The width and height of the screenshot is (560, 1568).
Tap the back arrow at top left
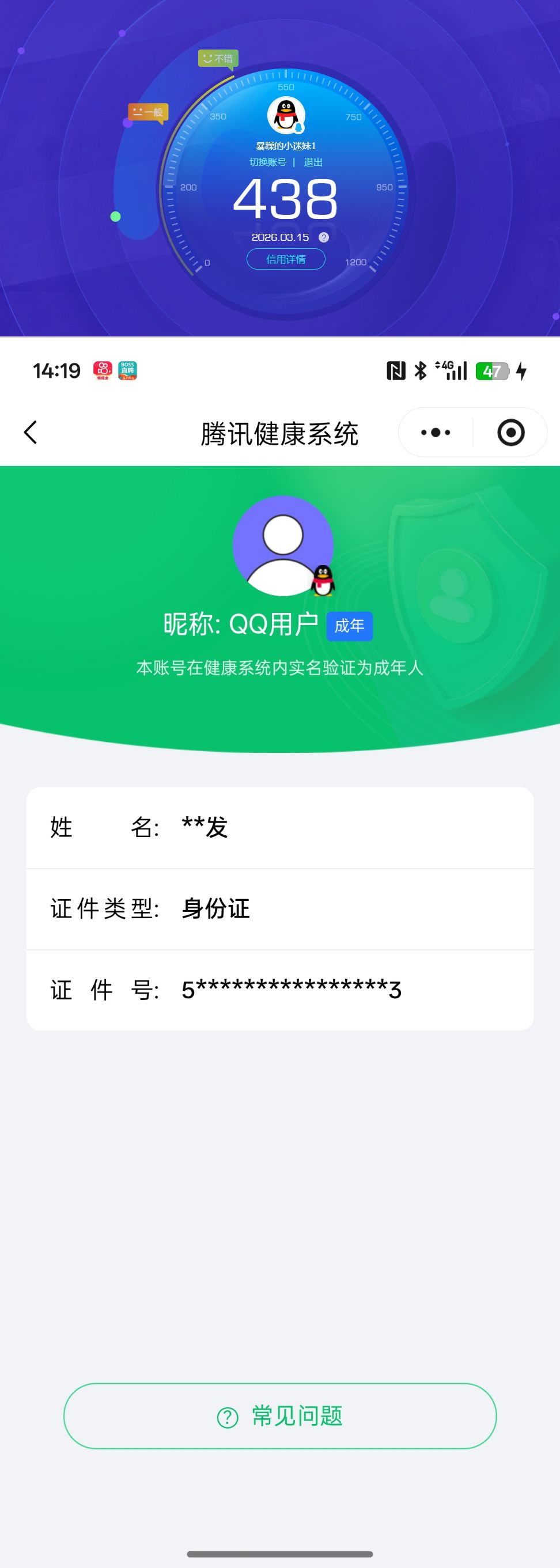[30, 432]
